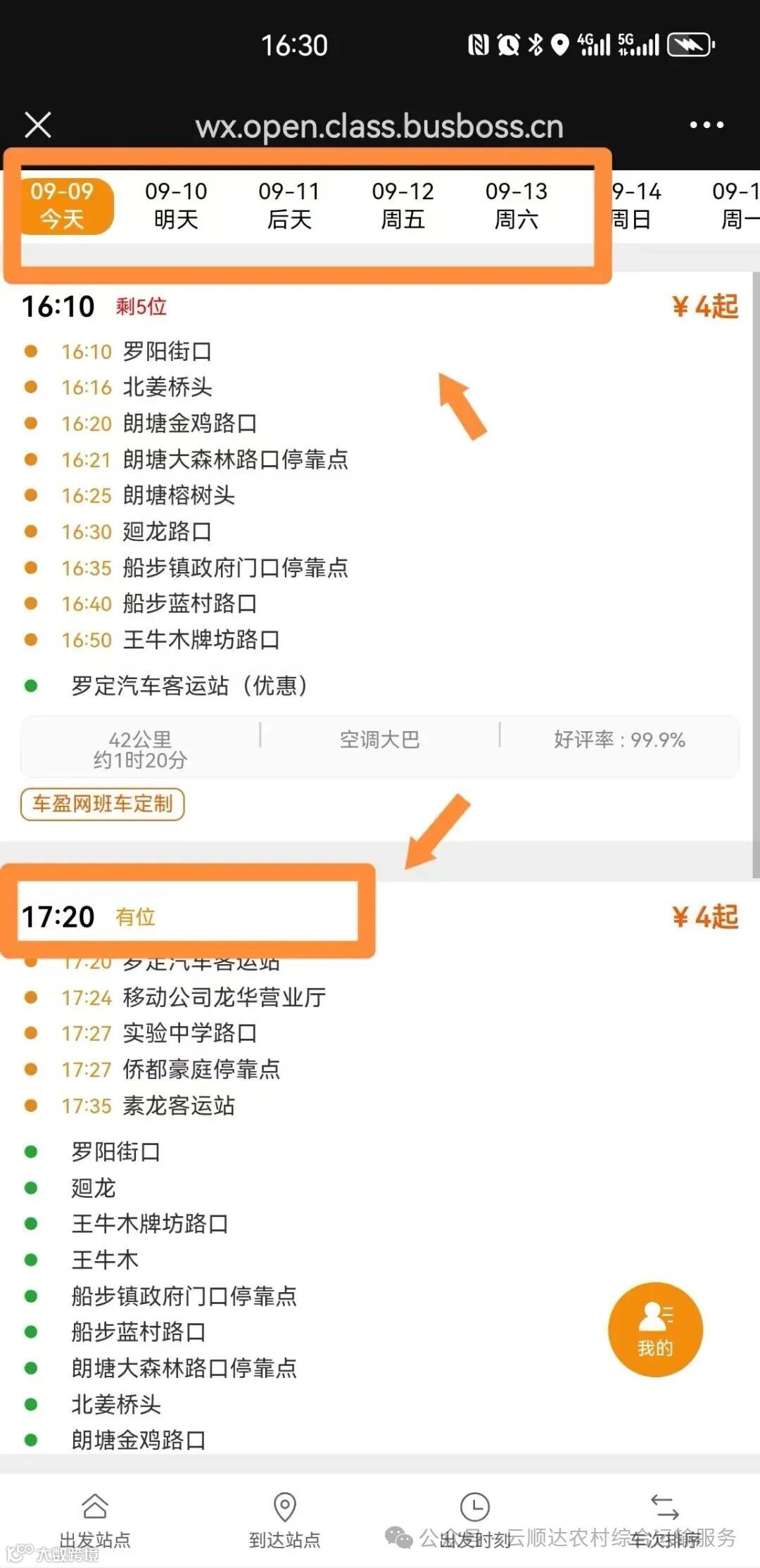The height and width of the screenshot is (1568, 760).
Task: Select the 到达站点 location pin icon
Action: [x=285, y=1506]
